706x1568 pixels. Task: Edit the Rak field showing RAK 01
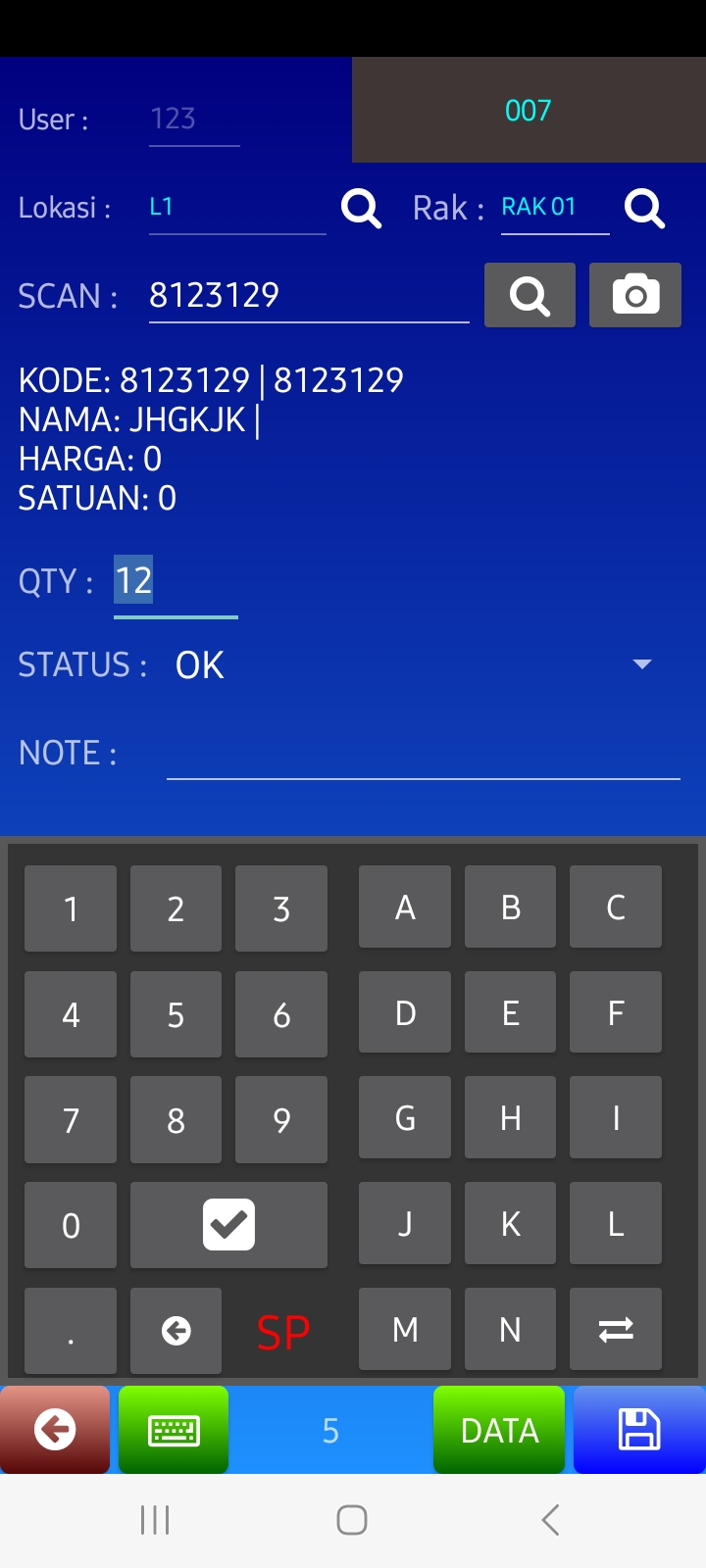pyautogui.click(x=554, y=208)
